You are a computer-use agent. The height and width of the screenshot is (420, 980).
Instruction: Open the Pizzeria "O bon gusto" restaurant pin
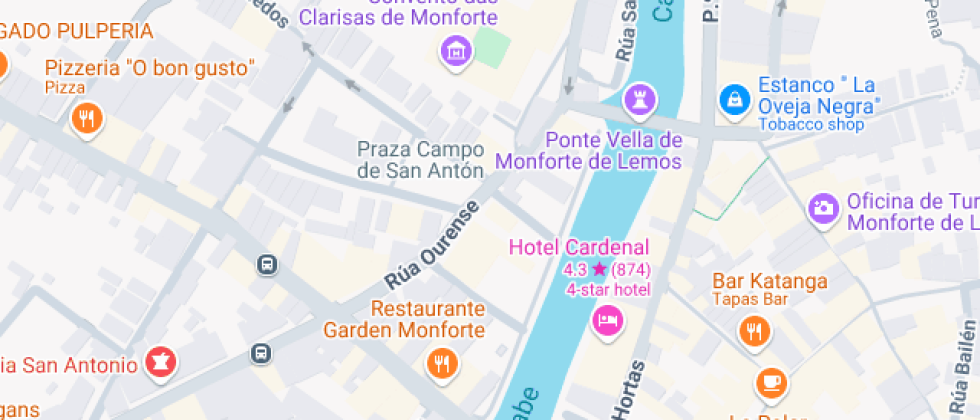point(88,119)
